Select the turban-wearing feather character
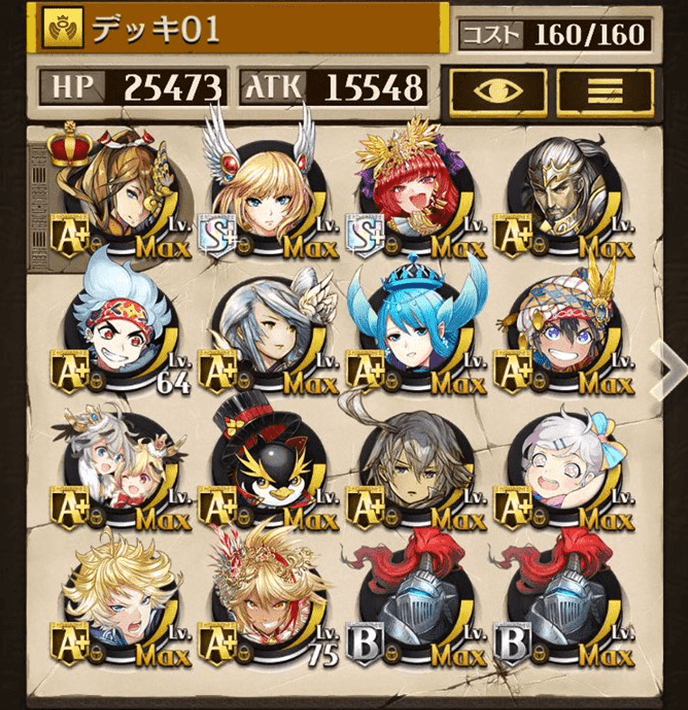Screen dimensions: 688x710 tap(563, 335)
